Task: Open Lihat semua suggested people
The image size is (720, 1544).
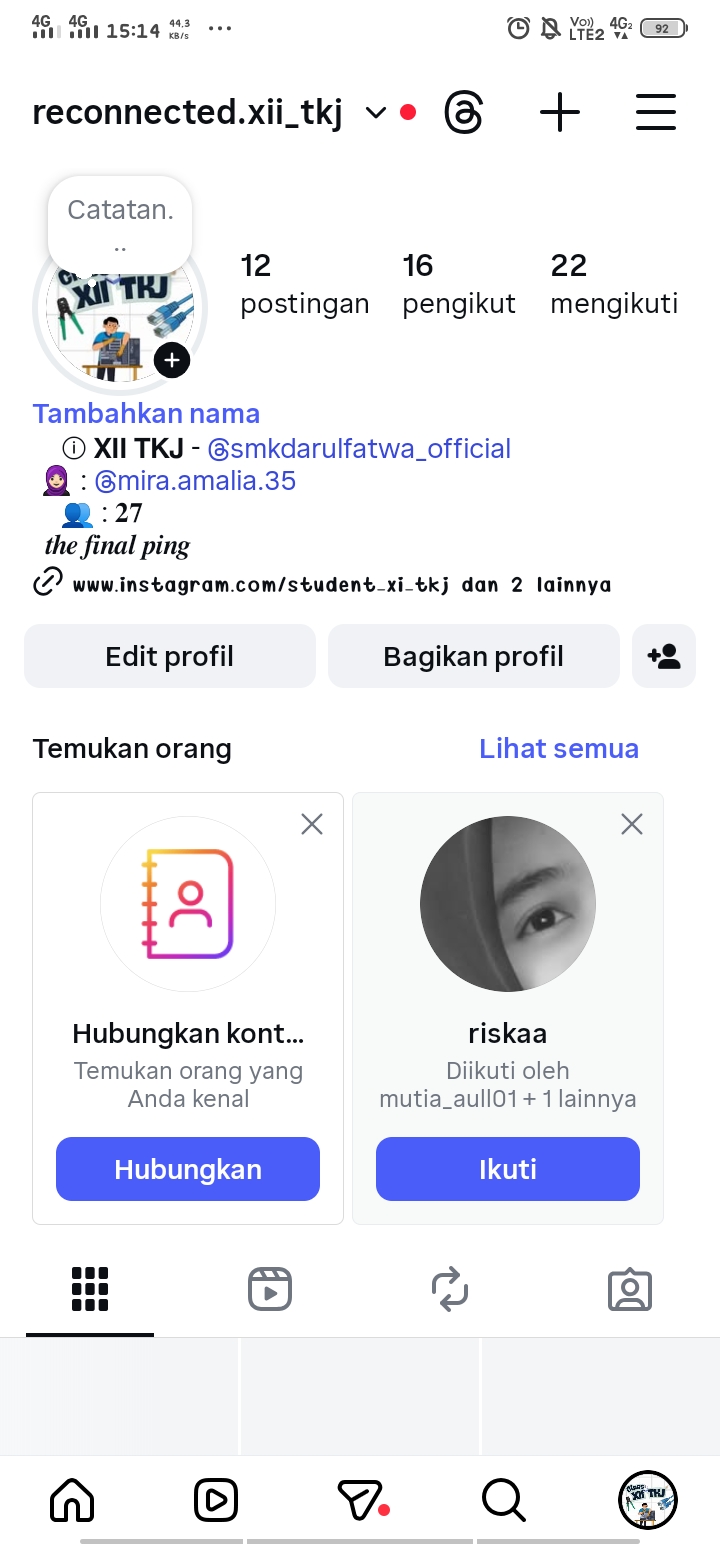Action: 558,749
